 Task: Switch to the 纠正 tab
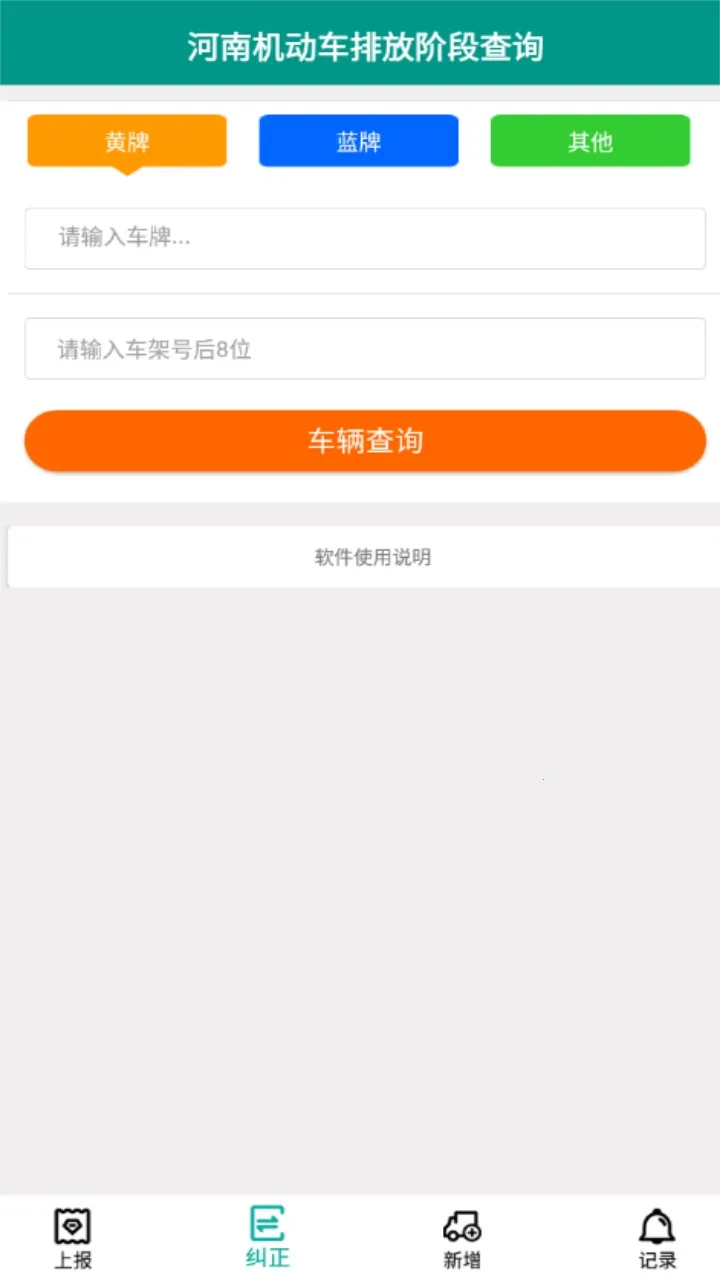point(267,1238)
